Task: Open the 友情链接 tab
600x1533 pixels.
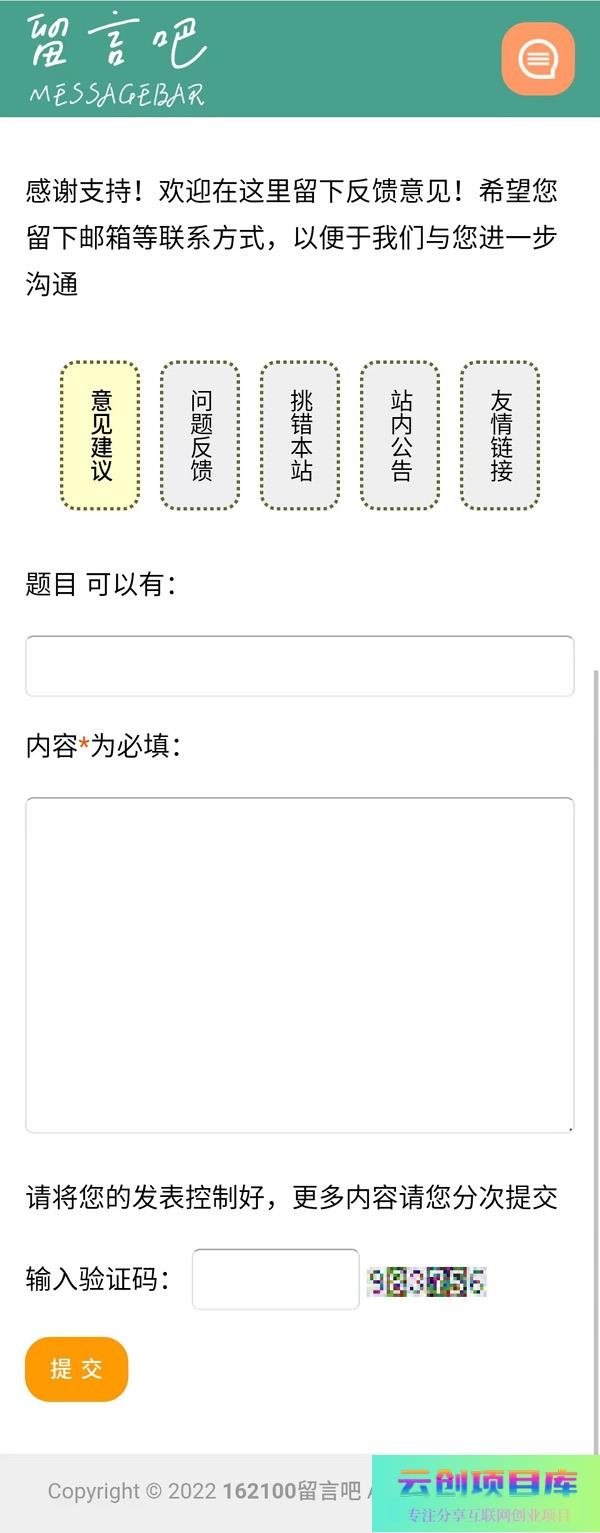Action: point(500,436)
